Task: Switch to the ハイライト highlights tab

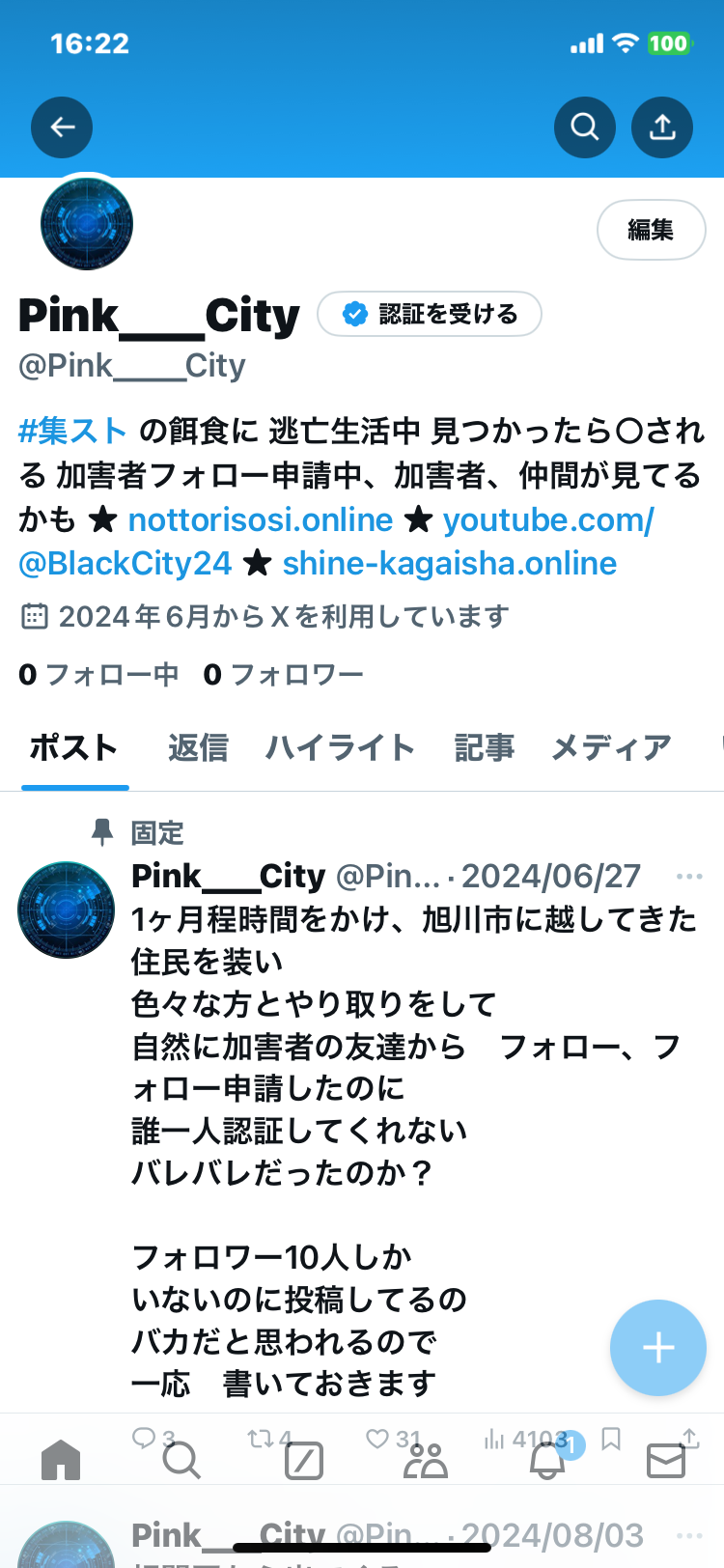Action: pos(340,747)
